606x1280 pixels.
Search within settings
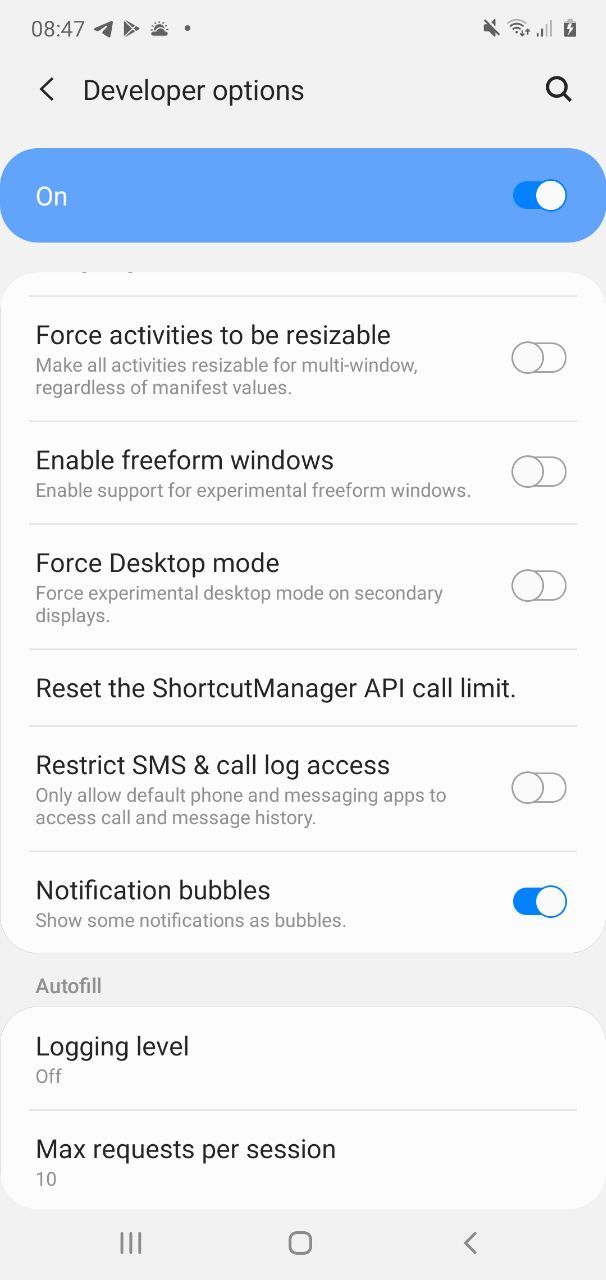point(558,90)
